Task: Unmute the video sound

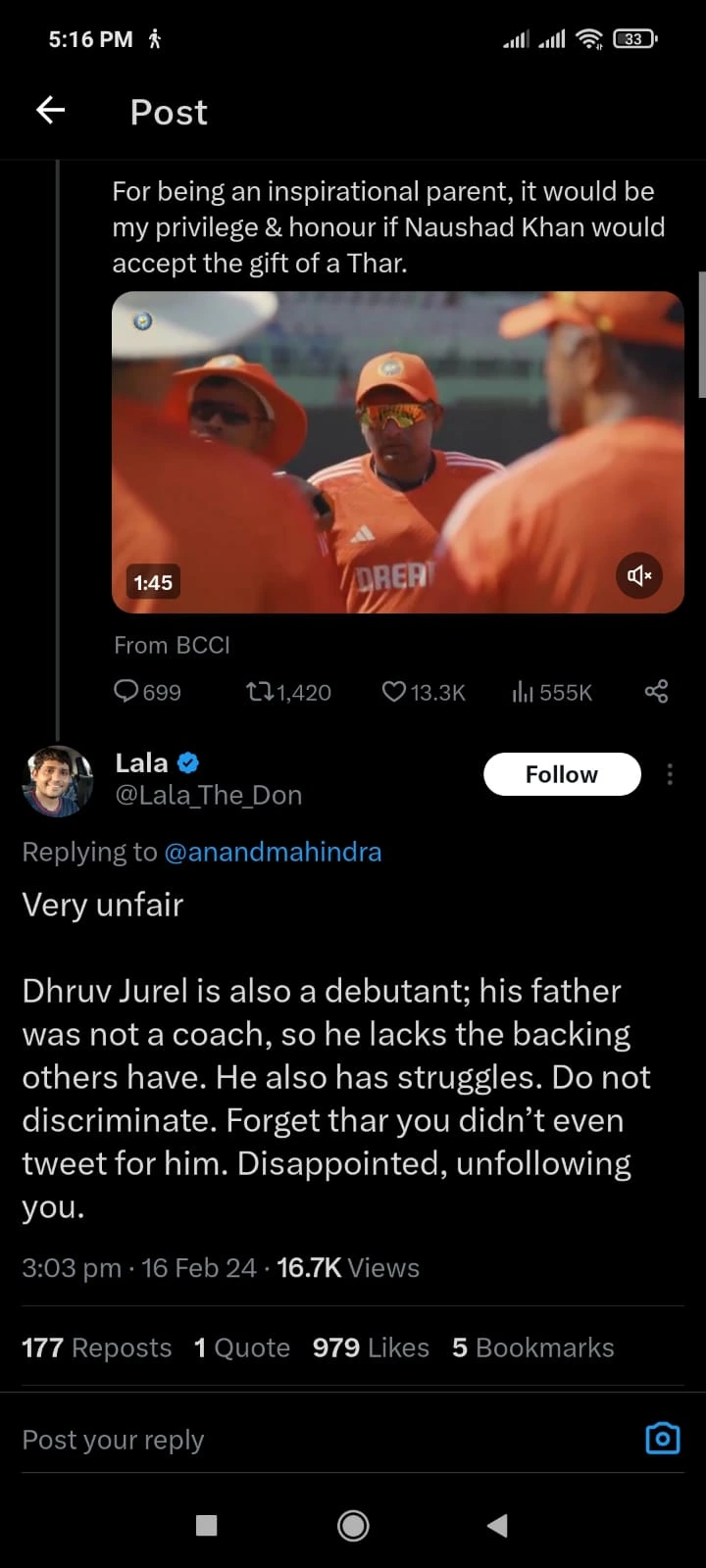Action: pyautogui.click(x=639, y=575)
